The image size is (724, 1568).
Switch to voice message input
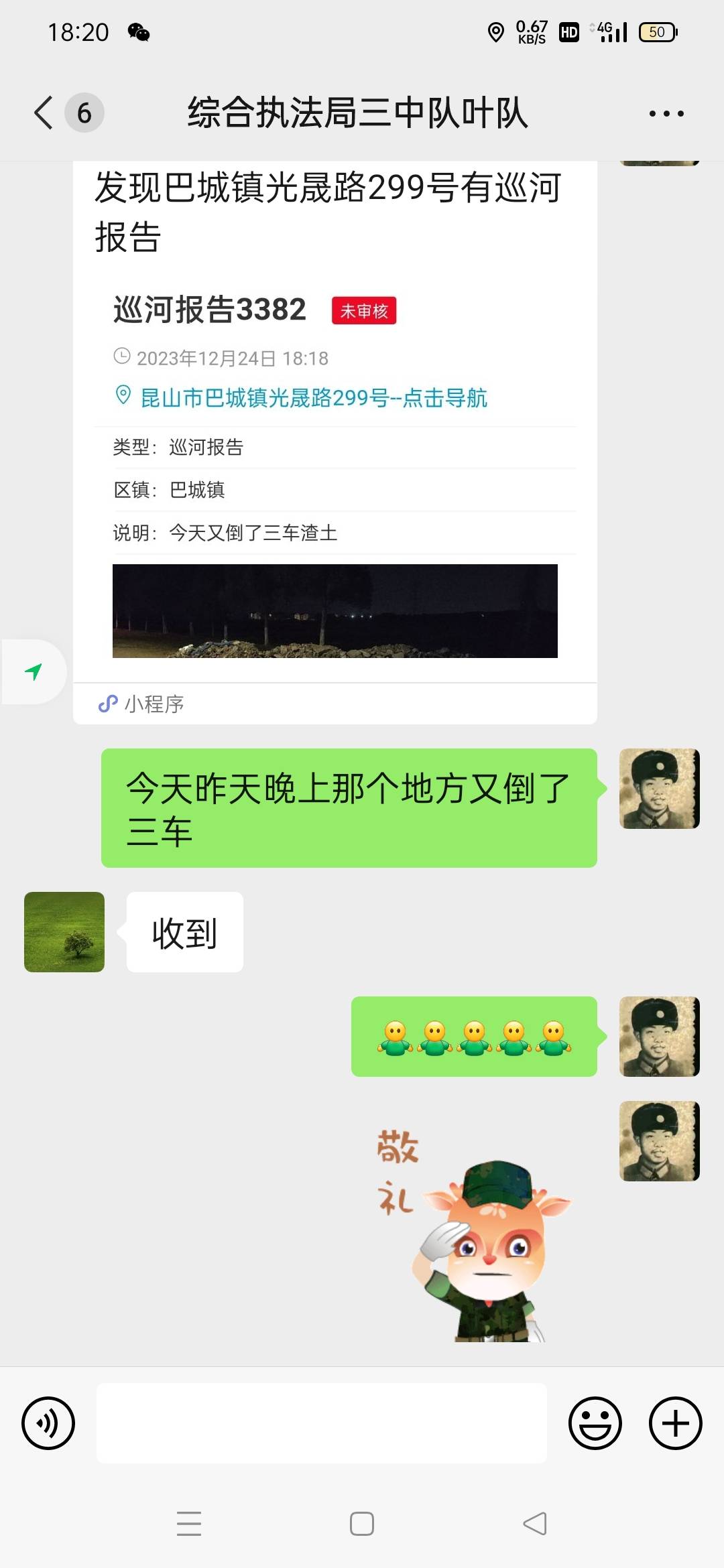click(48, 1423)
